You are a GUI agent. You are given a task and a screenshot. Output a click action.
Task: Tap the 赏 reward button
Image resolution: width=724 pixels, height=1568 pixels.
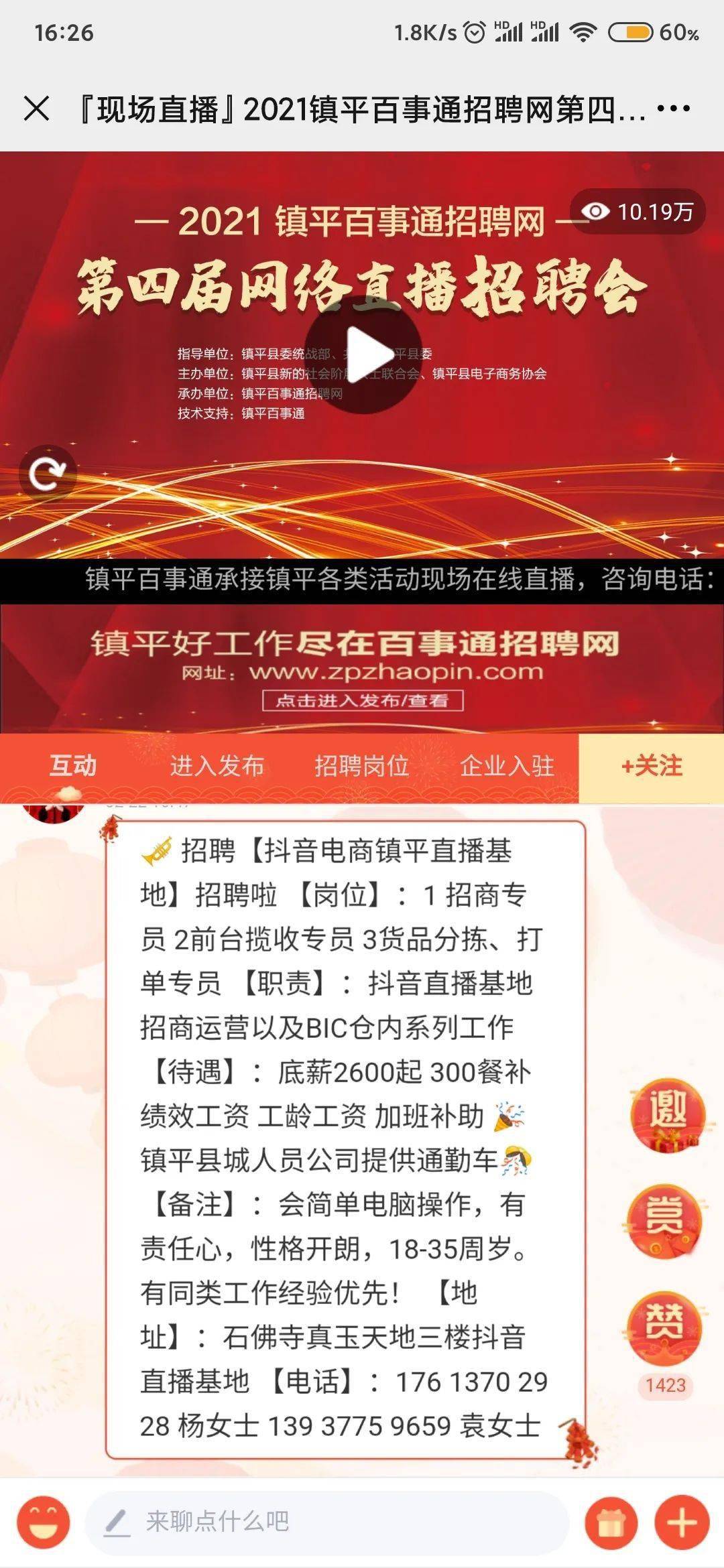(665, 1219)
